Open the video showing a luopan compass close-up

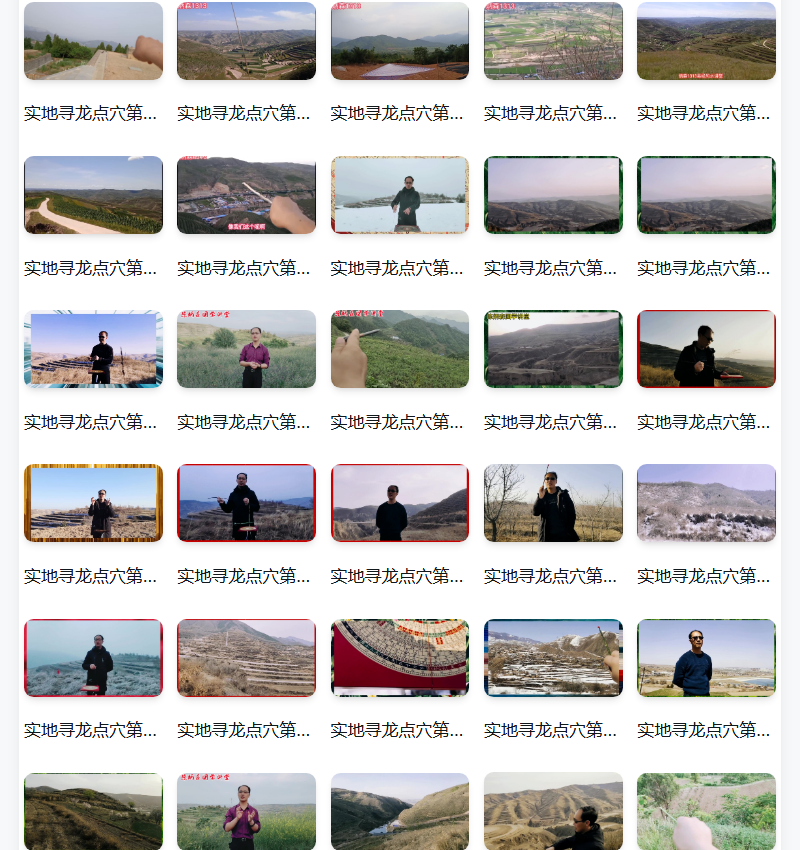(400, 657)
